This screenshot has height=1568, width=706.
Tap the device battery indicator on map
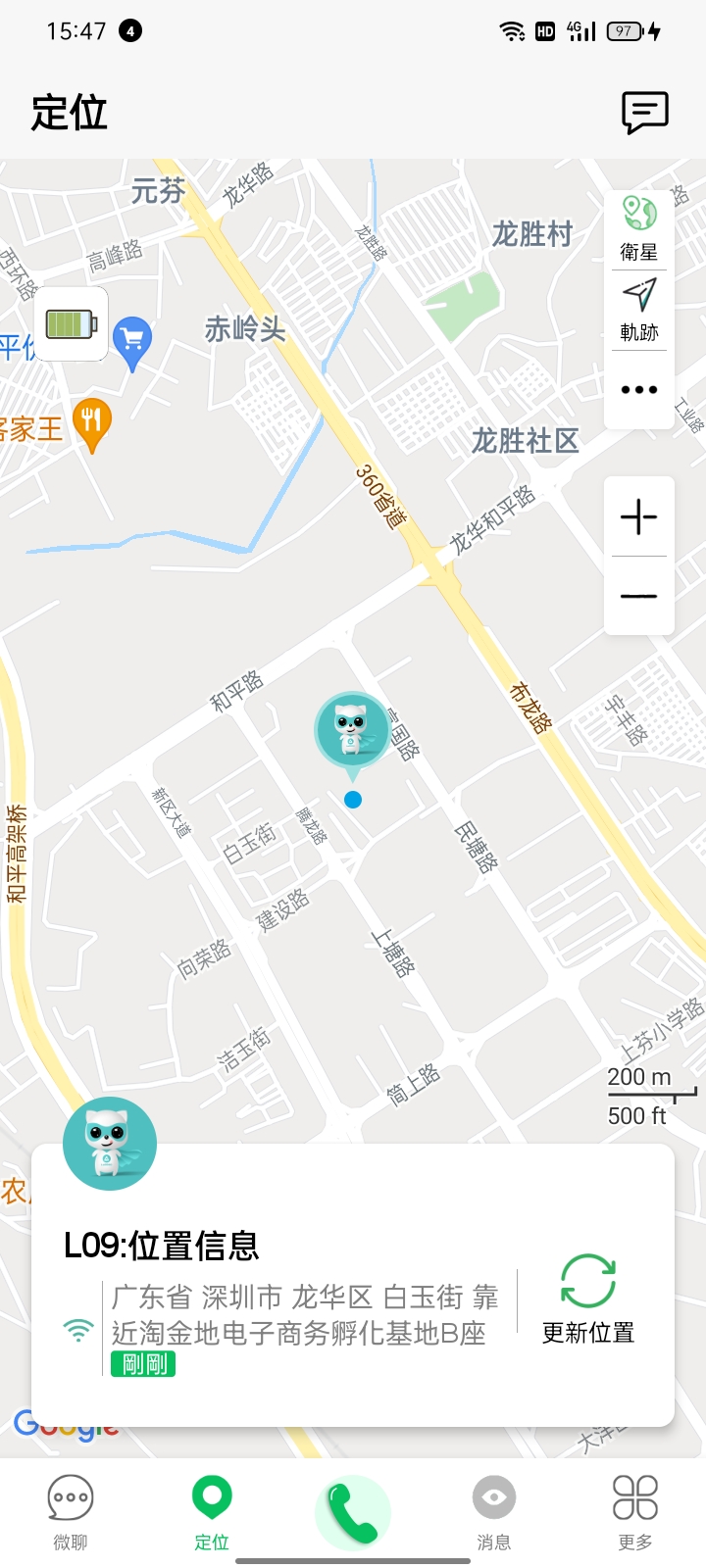pos(72,324)
